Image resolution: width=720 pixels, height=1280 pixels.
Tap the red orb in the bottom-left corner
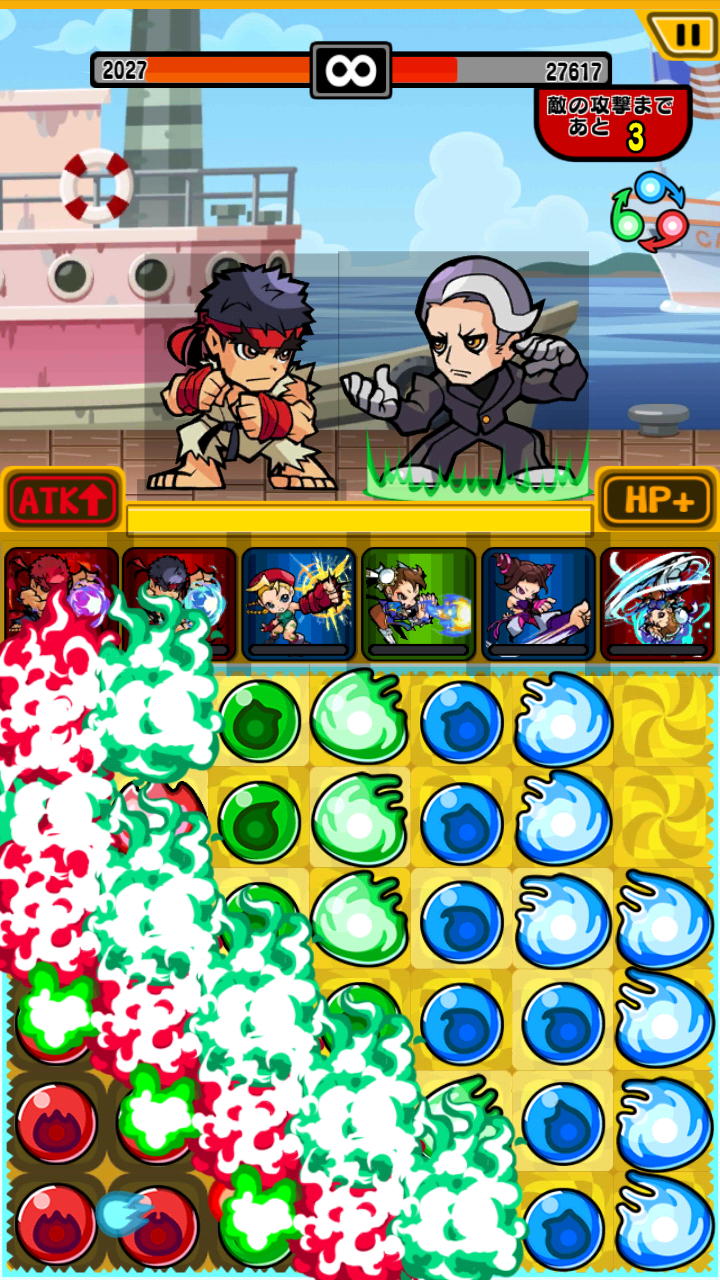click(56, 1224)
